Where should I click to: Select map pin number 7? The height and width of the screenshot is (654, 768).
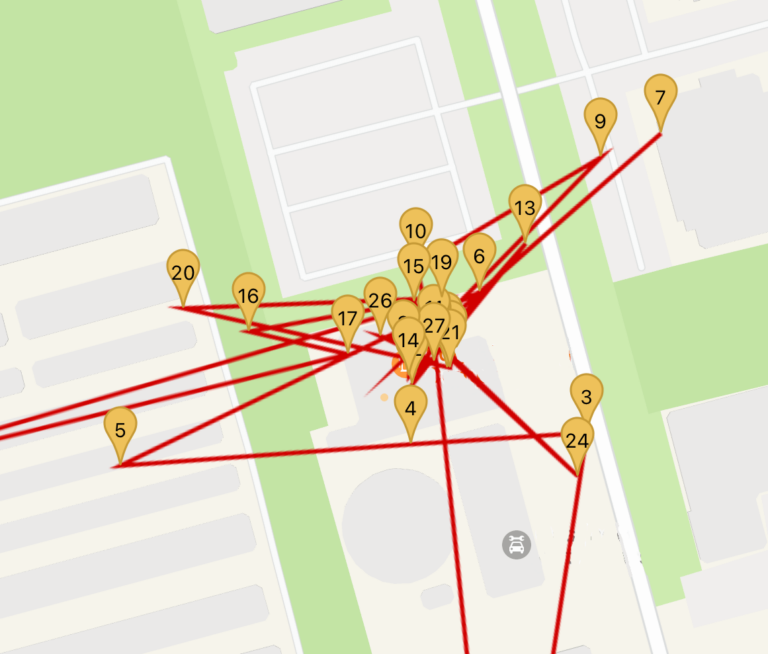pos(660,98)
